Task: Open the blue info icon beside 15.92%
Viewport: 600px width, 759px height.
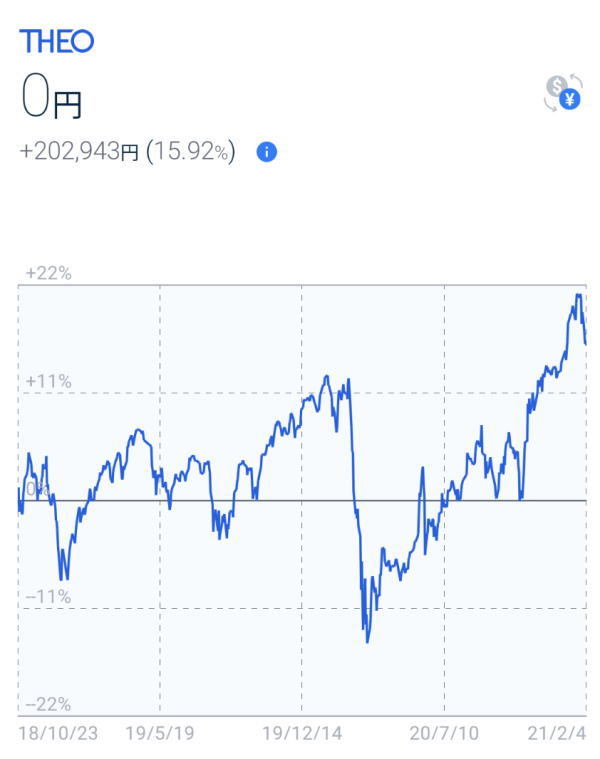Action: 267,153
